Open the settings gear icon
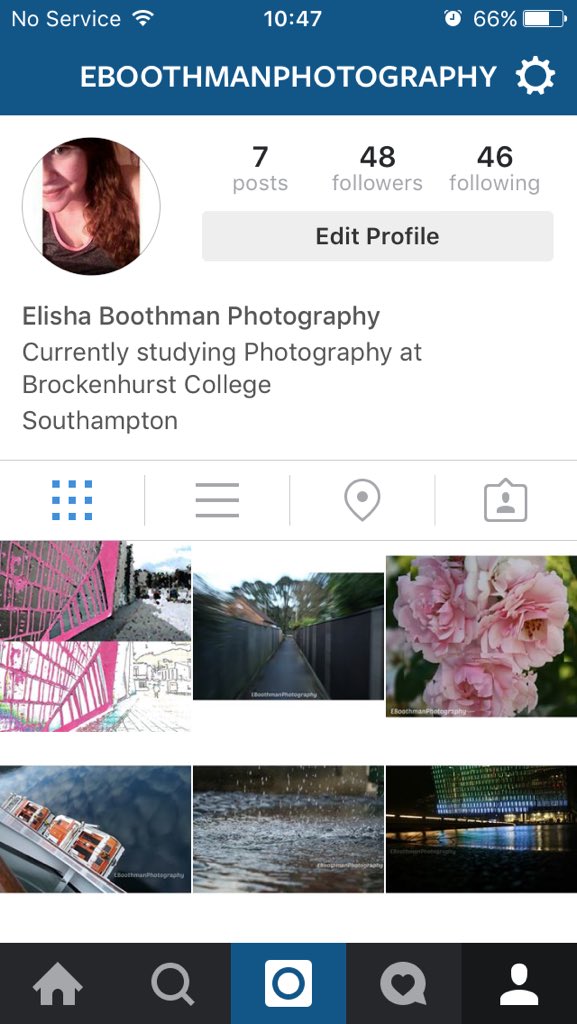Viewport: 577px width, 1024px height. [535, 76]
